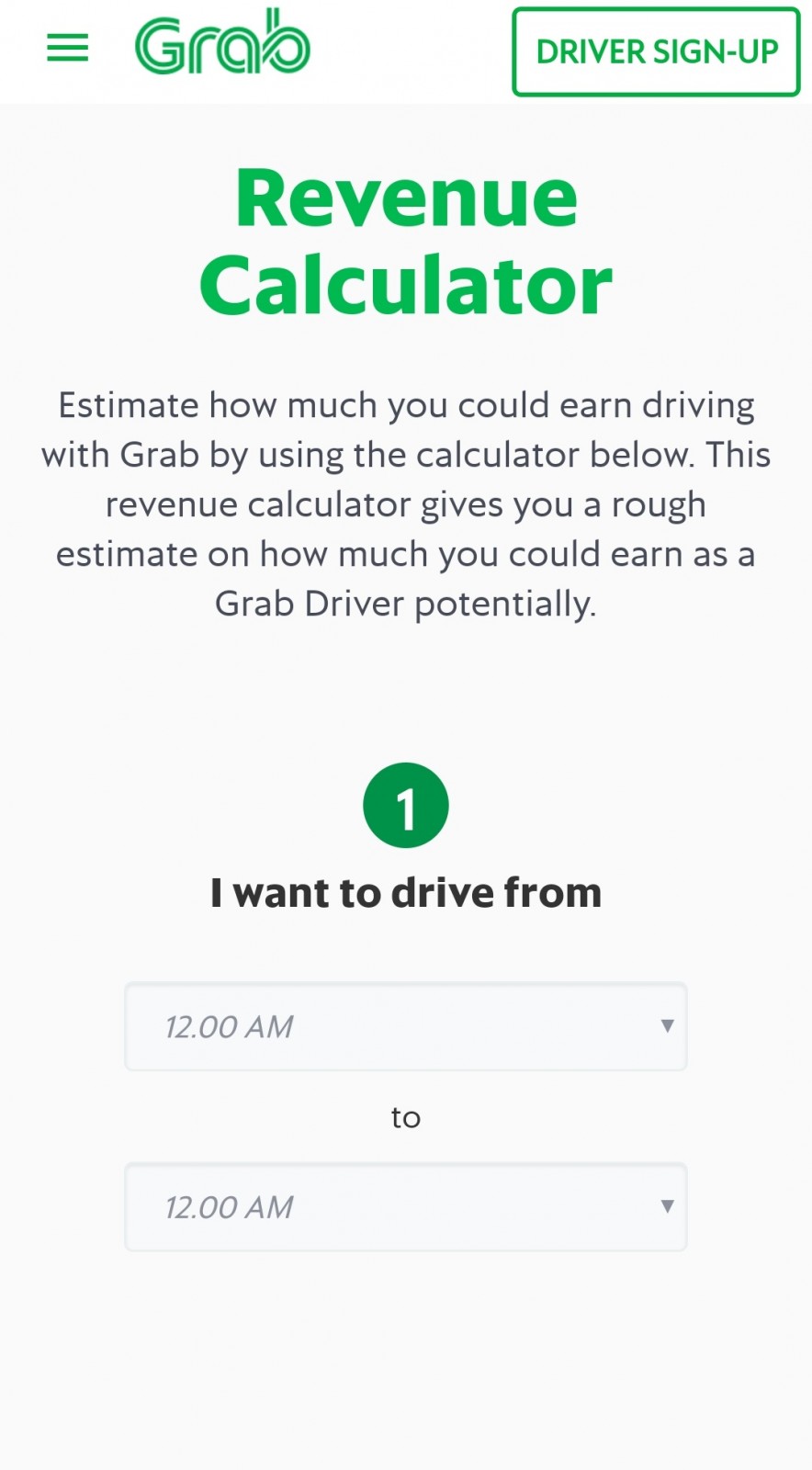Click the DRIVER SIGN-UP button
812x1470 pixels.
[655, 52]
